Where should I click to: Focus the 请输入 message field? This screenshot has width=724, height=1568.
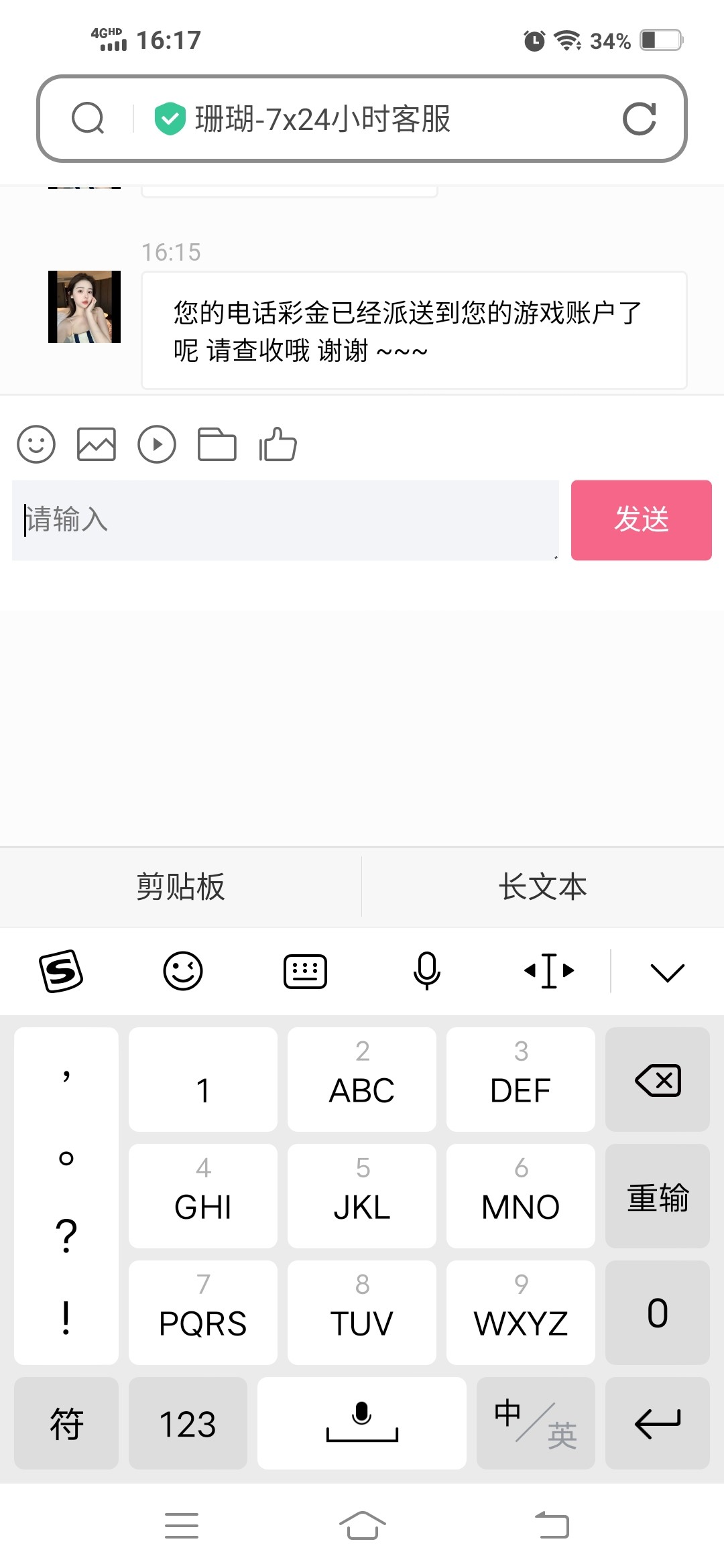point(286,520)
